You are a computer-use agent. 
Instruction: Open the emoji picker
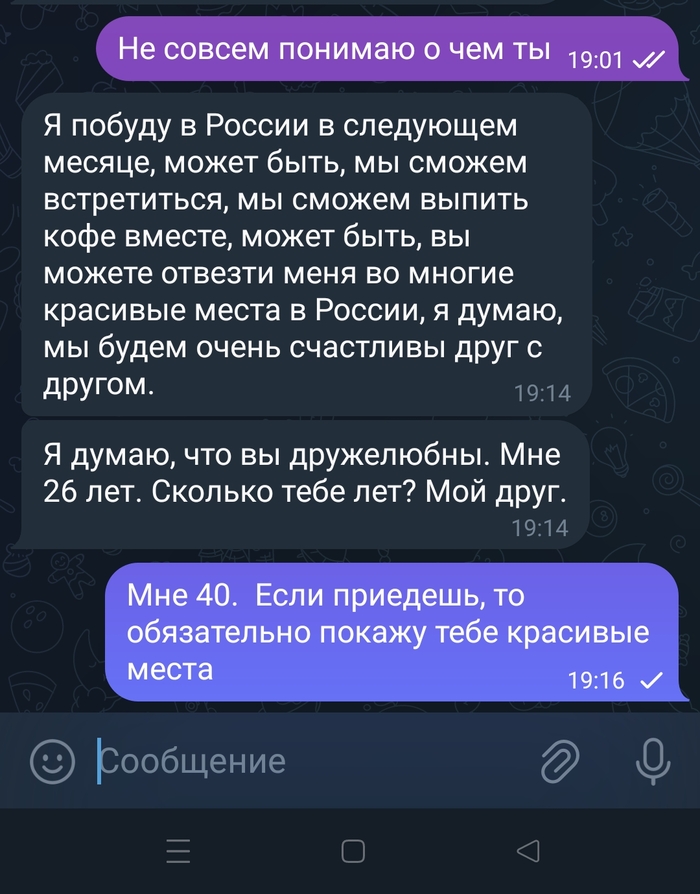(52, 762)
